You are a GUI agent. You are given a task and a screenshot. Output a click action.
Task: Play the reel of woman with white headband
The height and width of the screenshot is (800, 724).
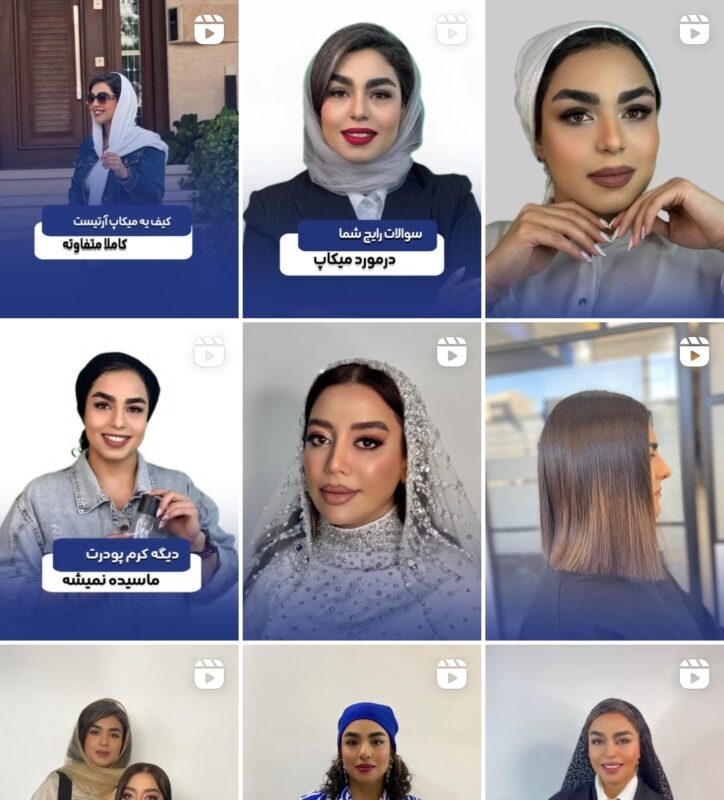(604, 160)
